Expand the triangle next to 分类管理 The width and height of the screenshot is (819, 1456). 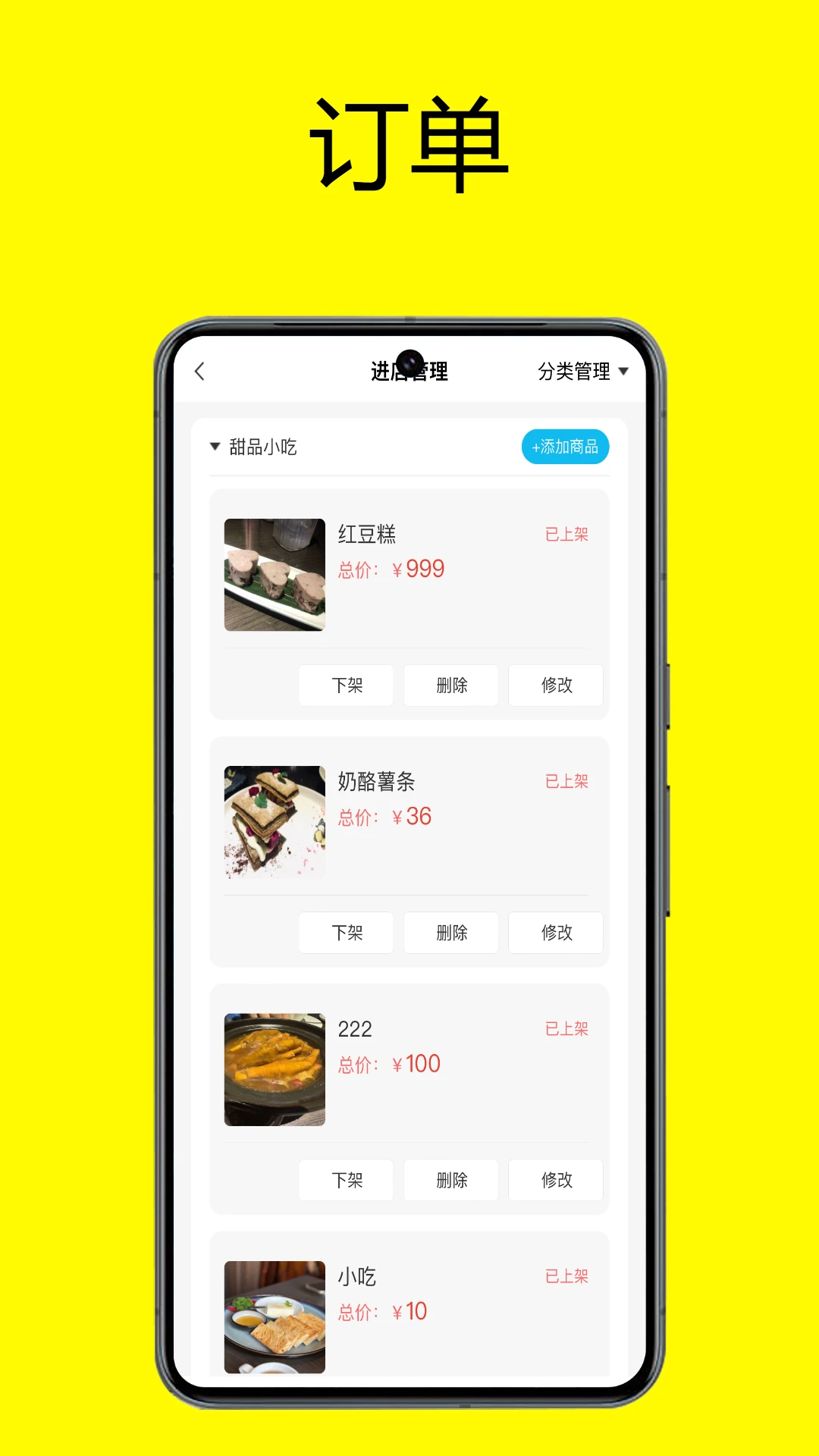click(x=623, y=372)
